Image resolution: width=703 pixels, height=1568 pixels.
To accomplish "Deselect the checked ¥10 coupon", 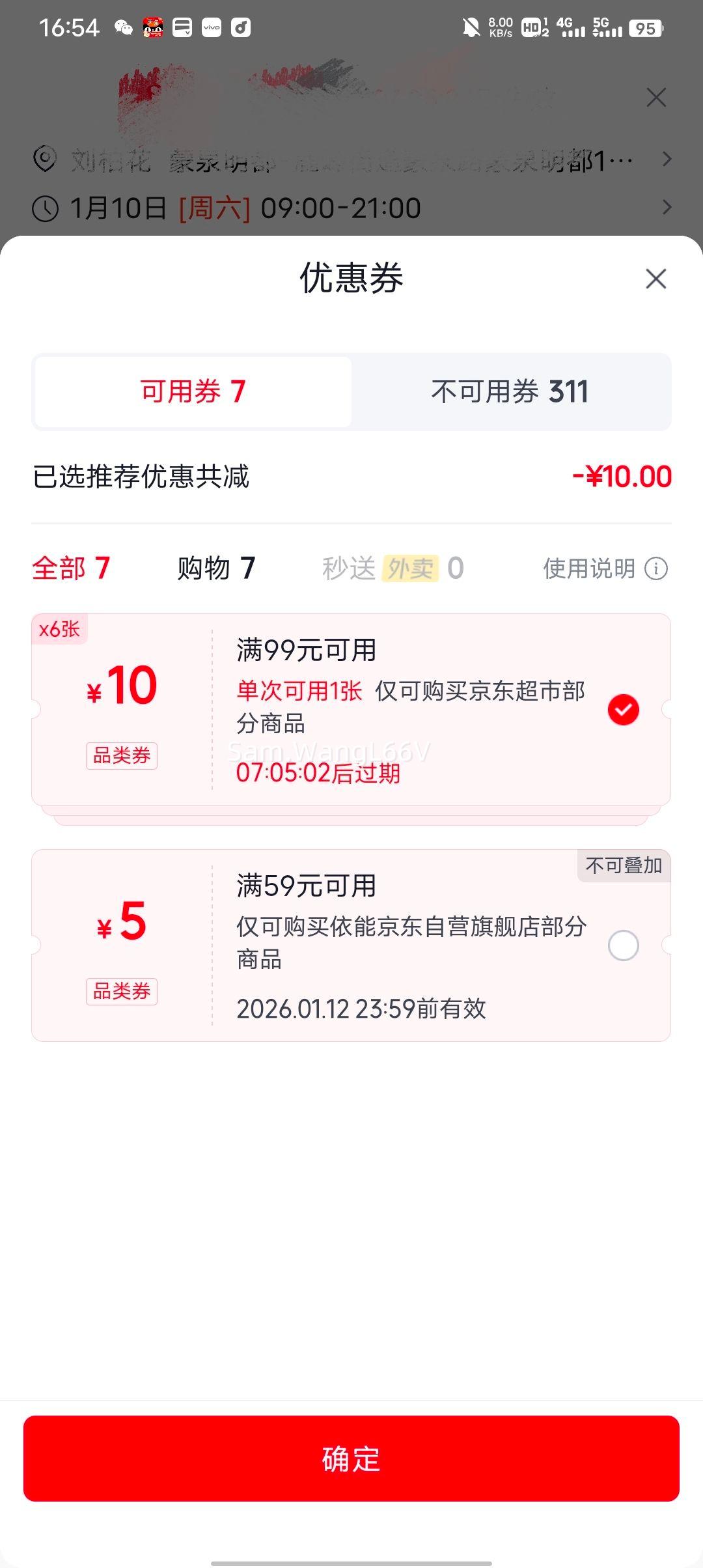I will pyautogui.click(x=624, y=708).
